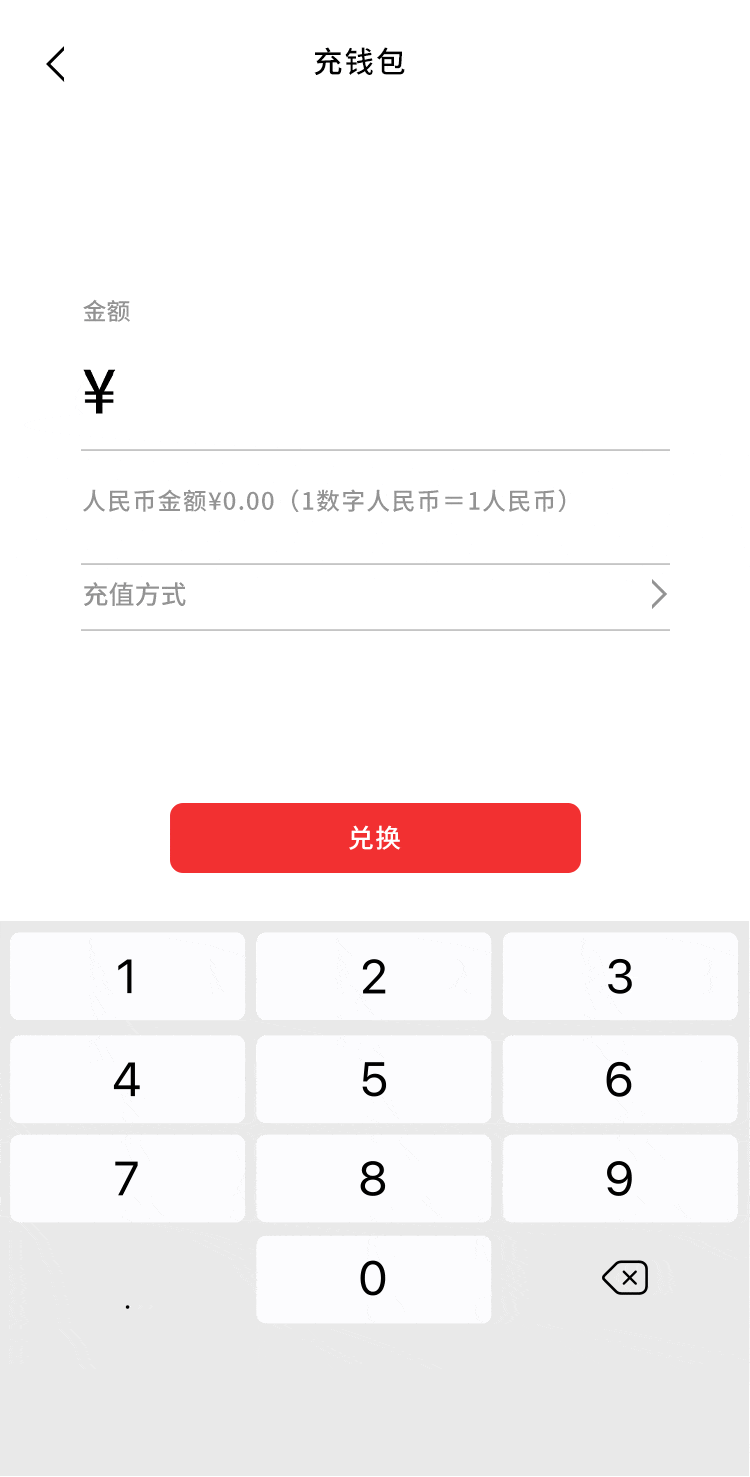Enter digit 0 on the keypad
The image size is (750, 1477).
(373, 1279)
